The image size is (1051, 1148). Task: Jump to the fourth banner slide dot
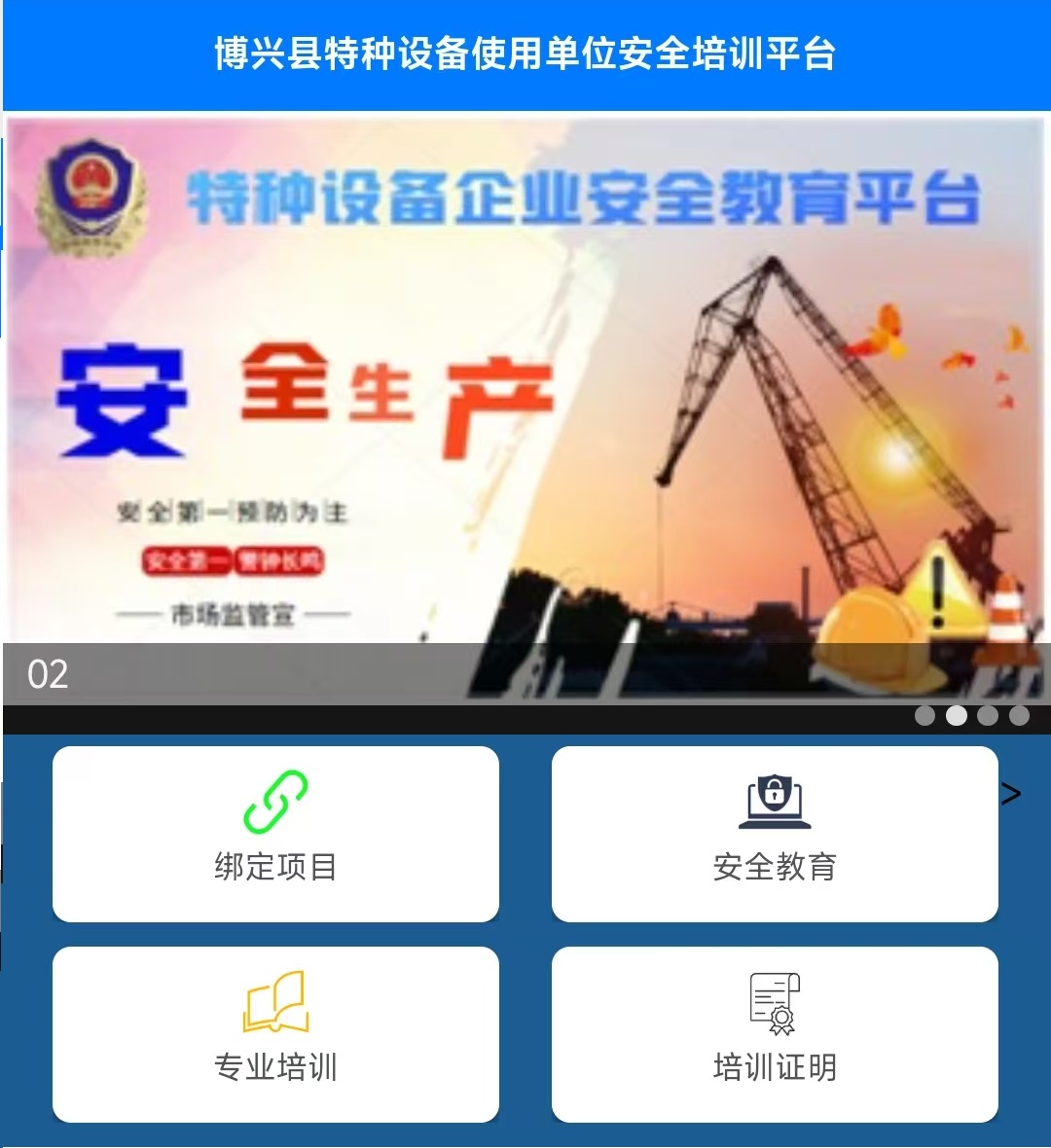[x=1019, y=716]
